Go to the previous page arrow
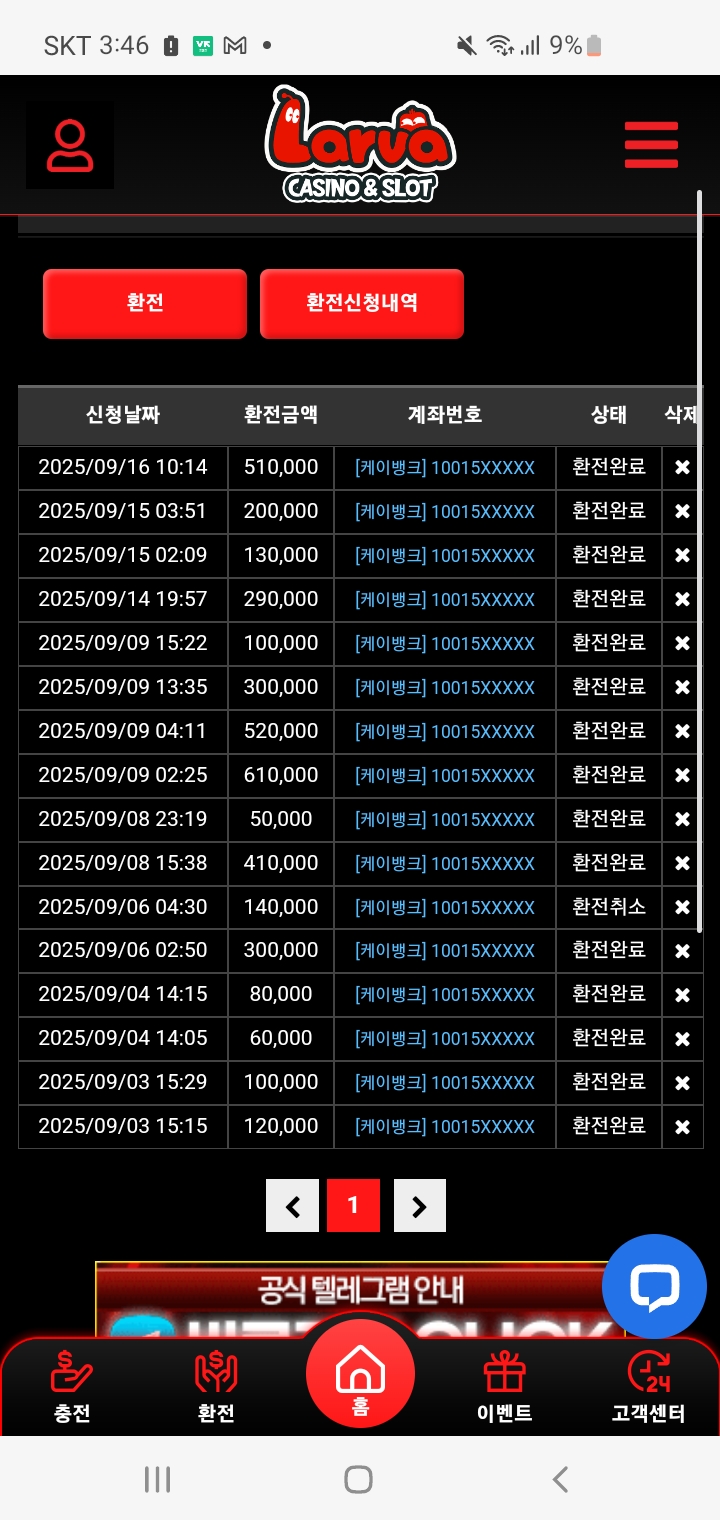Viewport: 720px width, 1520px height. pos(292,1206)
